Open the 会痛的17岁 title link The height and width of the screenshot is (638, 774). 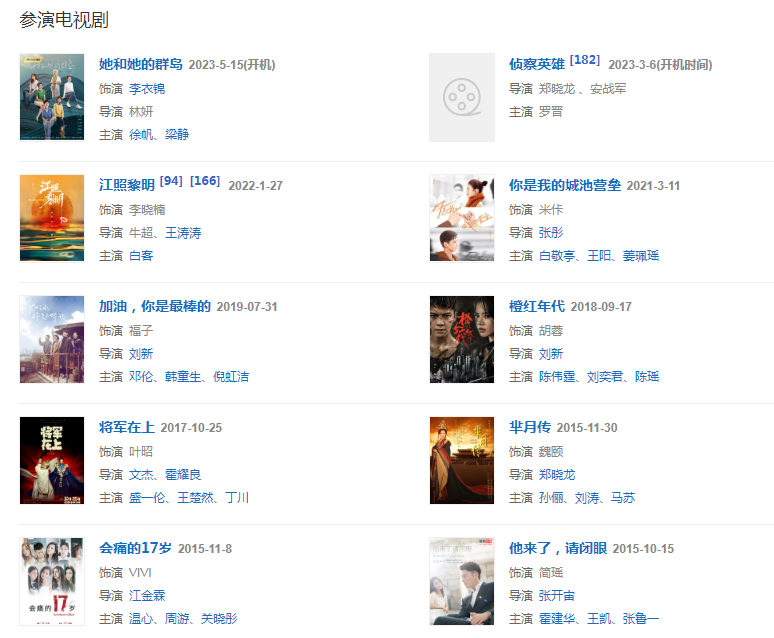(x=135, y=548)
